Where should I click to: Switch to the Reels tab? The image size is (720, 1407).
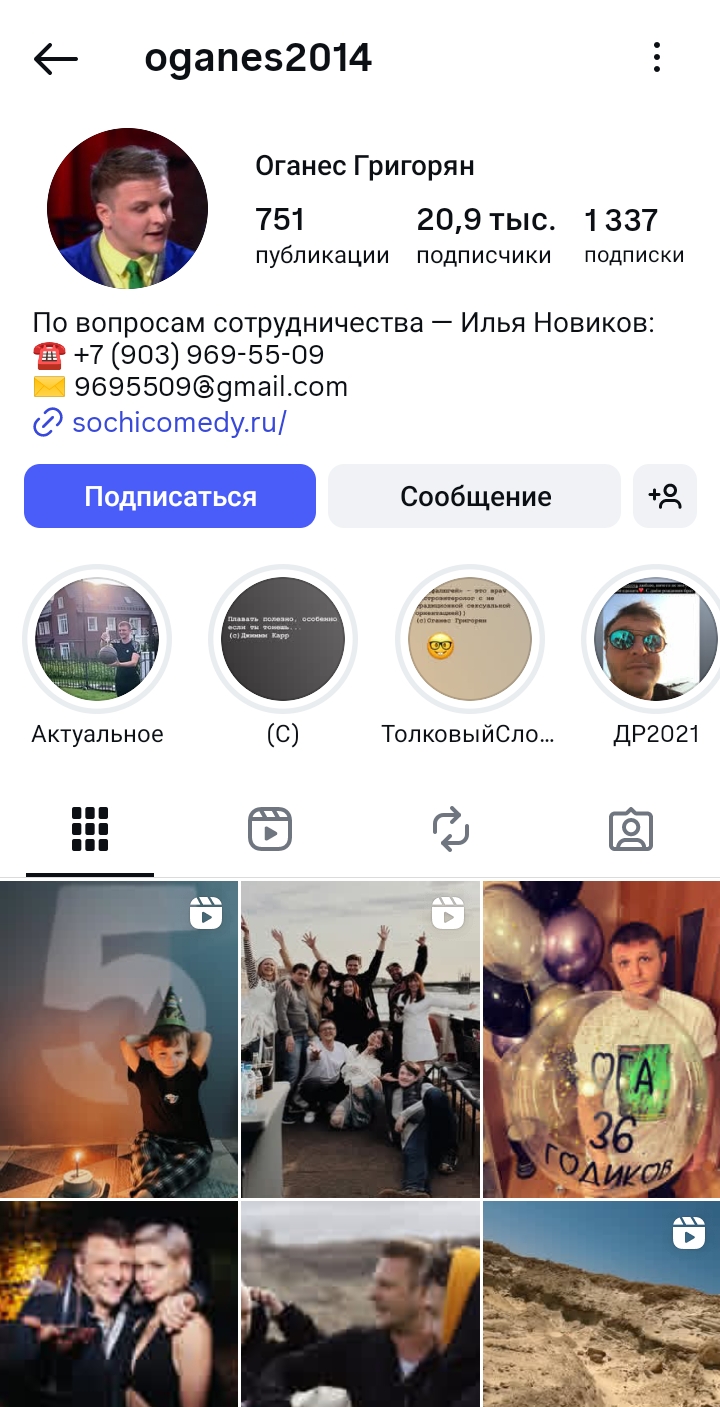270,829
